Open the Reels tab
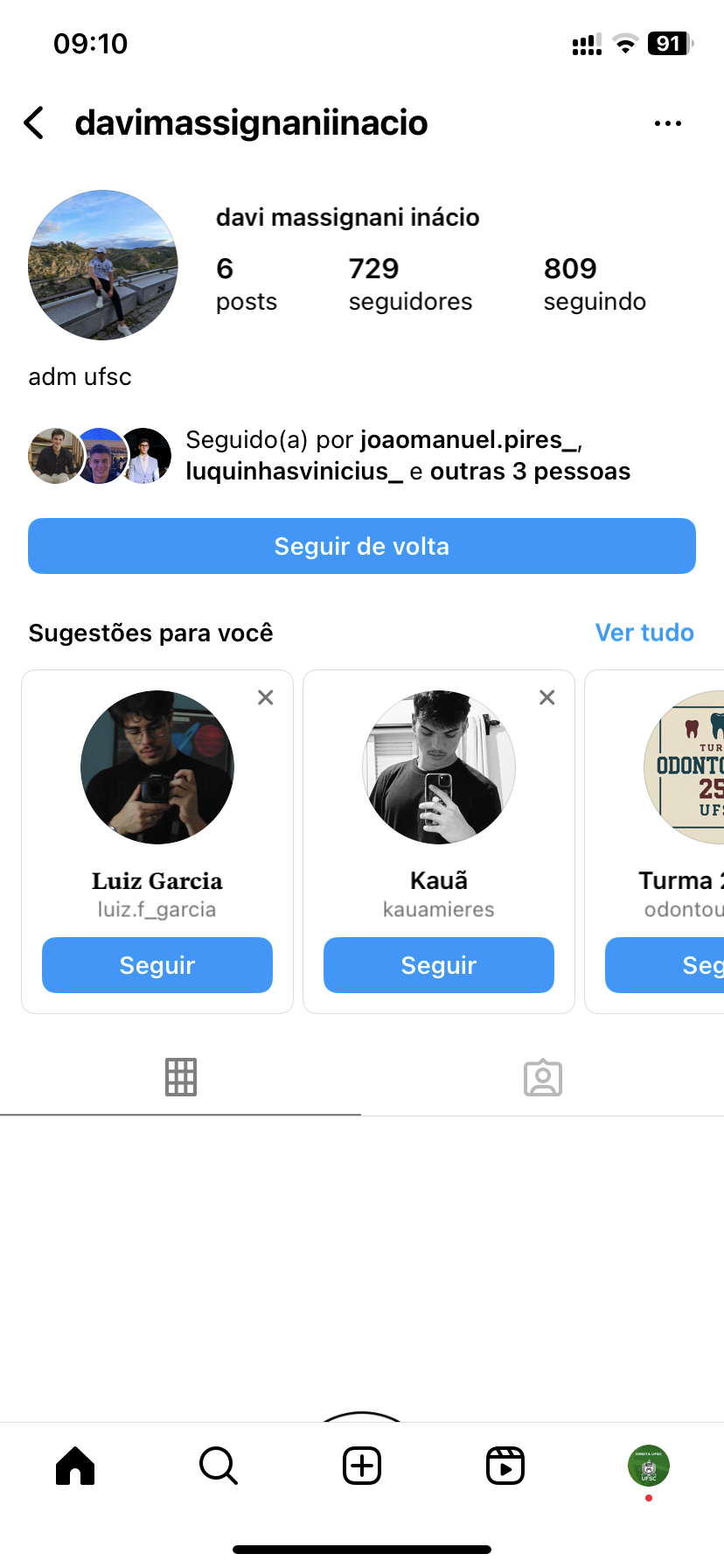The image size is (724, 1568). pyautogui.click(x=505, y=1466)
